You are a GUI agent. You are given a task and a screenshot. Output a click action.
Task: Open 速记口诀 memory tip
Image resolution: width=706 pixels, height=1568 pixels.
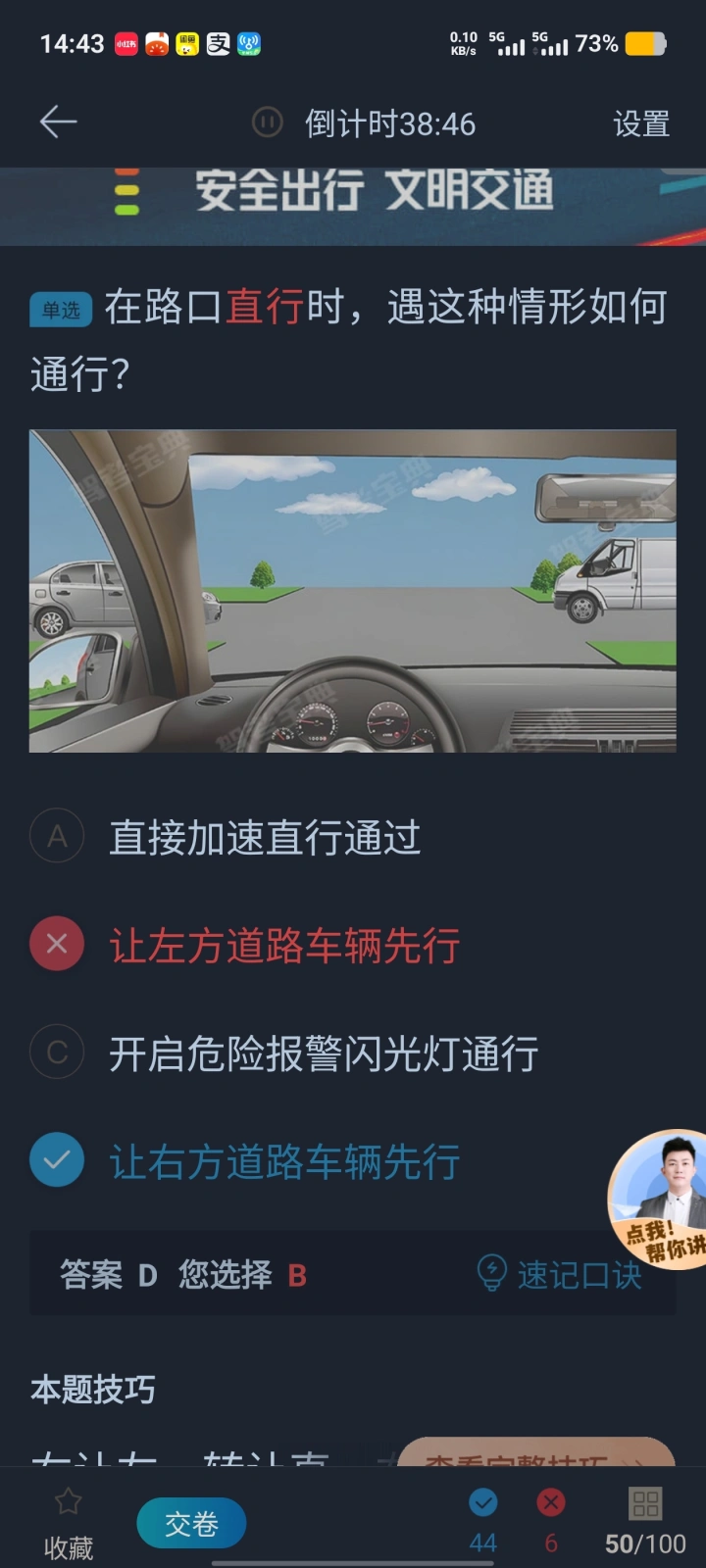559,1274
